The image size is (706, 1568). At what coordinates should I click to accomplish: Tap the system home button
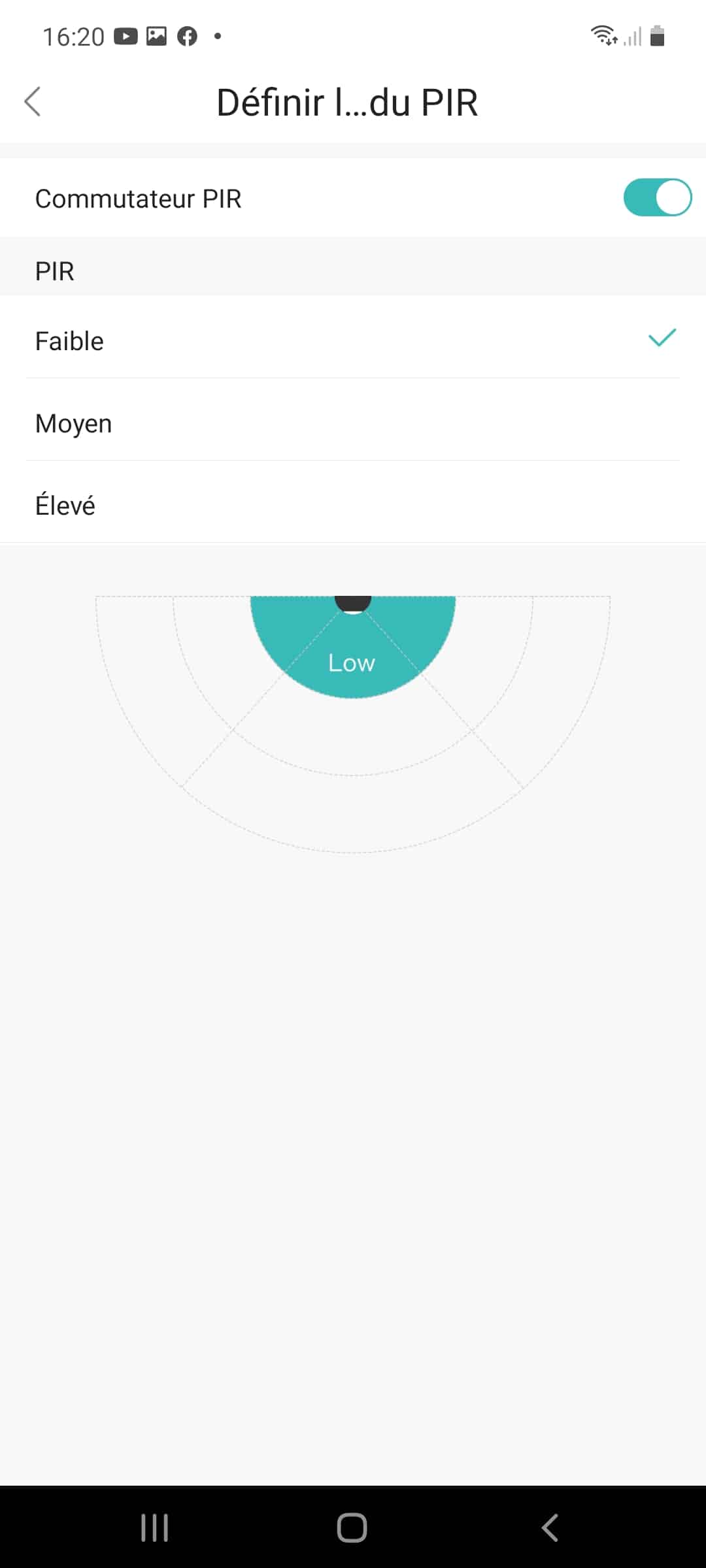pos(352,1527)
